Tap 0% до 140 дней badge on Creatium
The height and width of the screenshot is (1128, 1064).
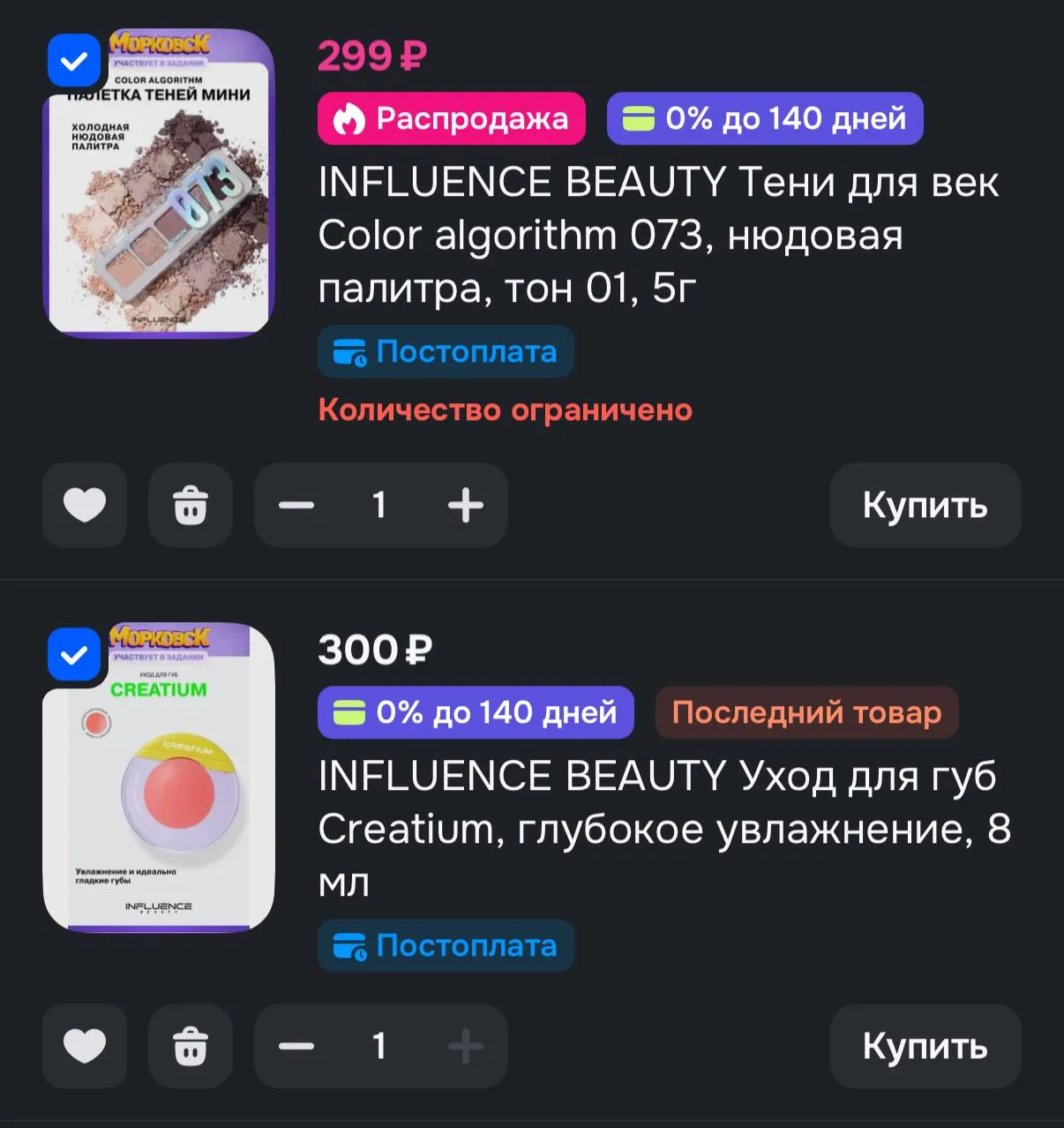point(476,712)
